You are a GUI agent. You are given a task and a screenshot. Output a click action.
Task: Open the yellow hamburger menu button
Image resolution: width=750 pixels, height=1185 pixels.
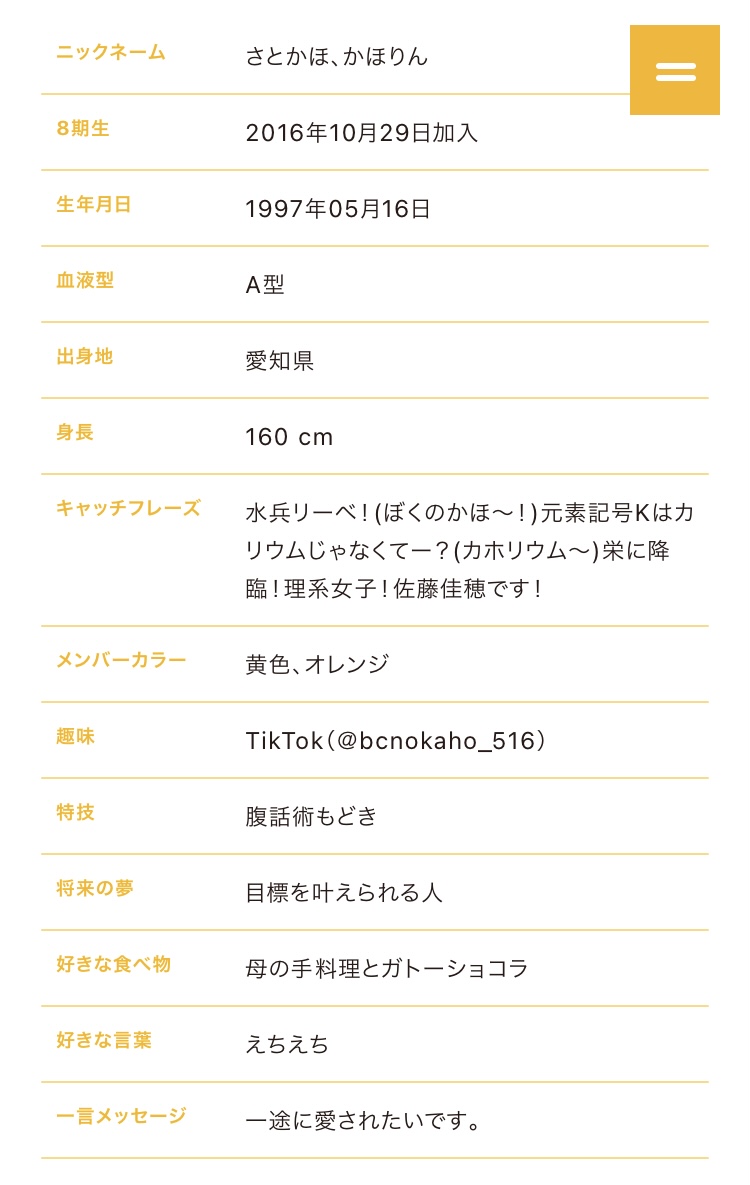[674, 70]
